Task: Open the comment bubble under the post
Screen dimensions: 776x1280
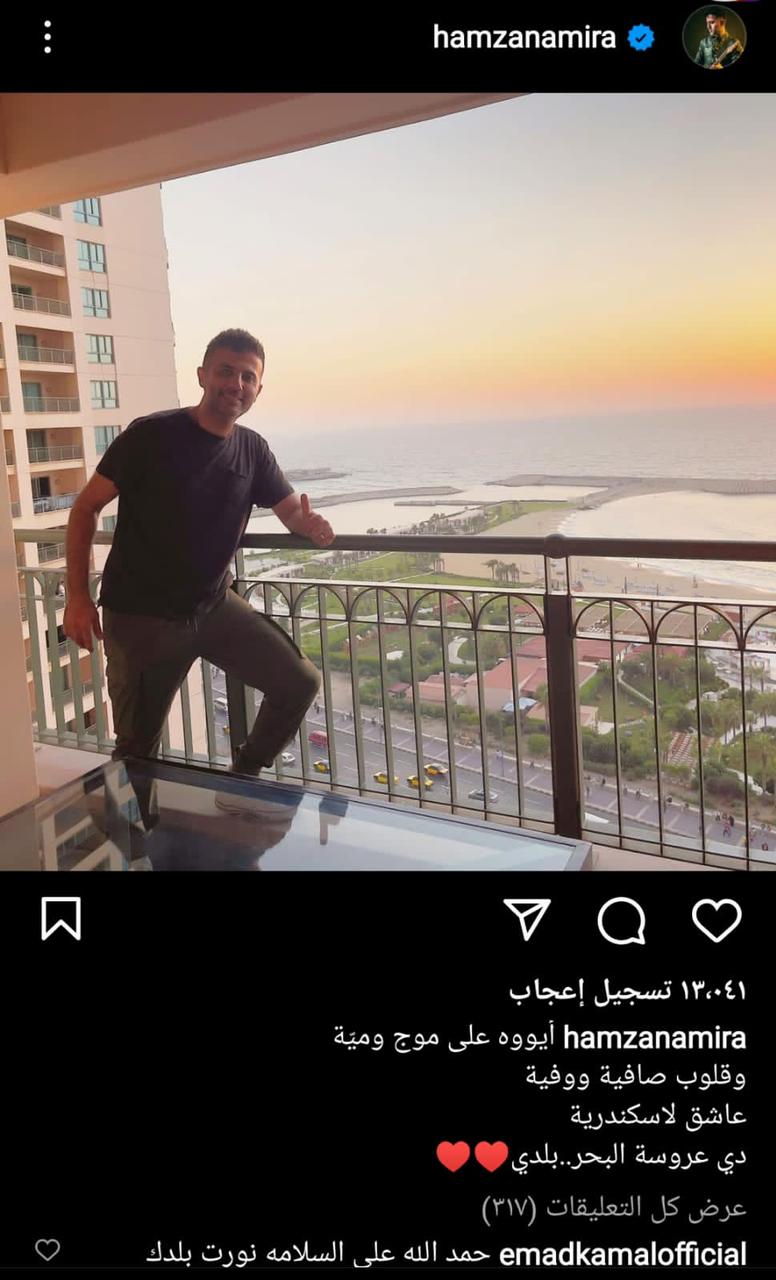Action: (x=621, y=920)
